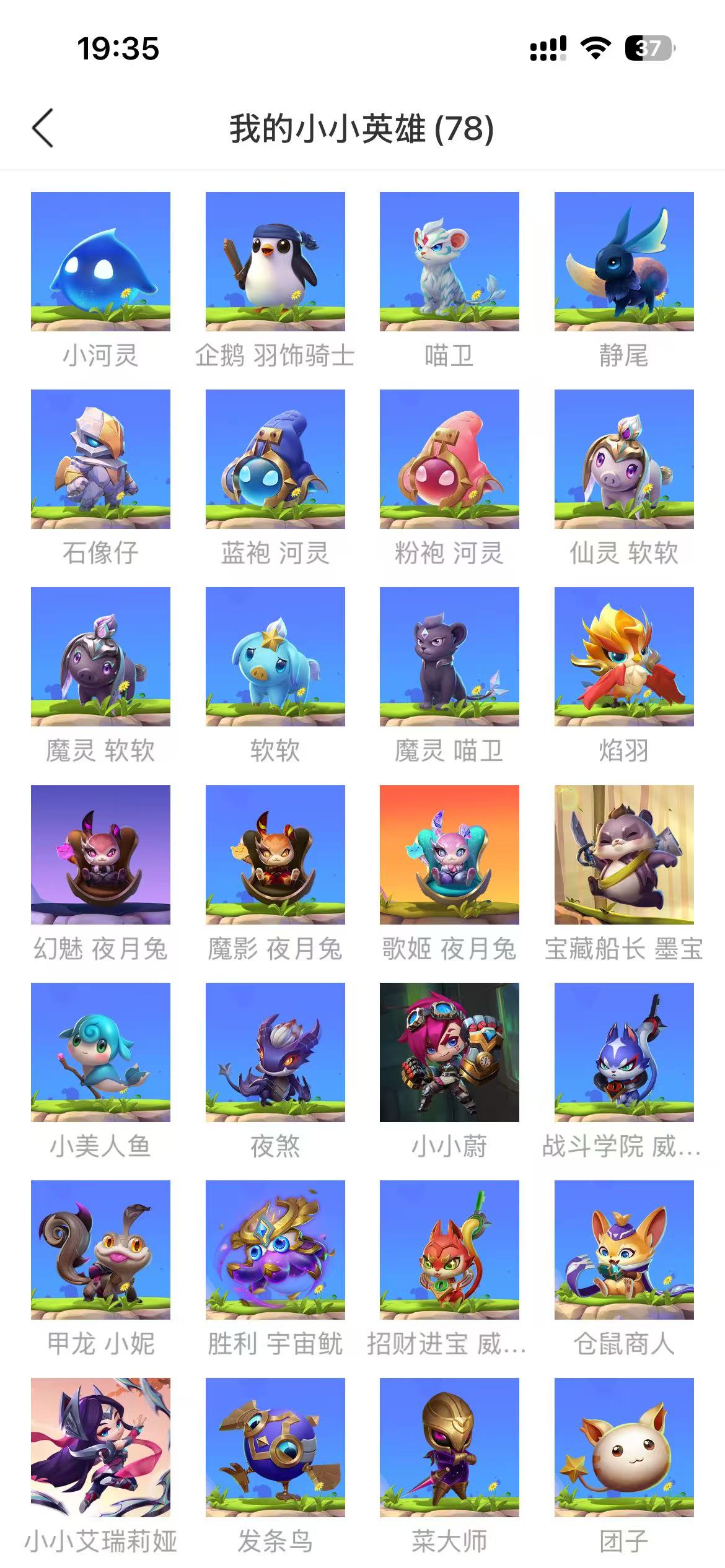Screen dimensions: 725x1568
Task: View the 小小艾瑞莉娅 tile
Action: 100,1447
